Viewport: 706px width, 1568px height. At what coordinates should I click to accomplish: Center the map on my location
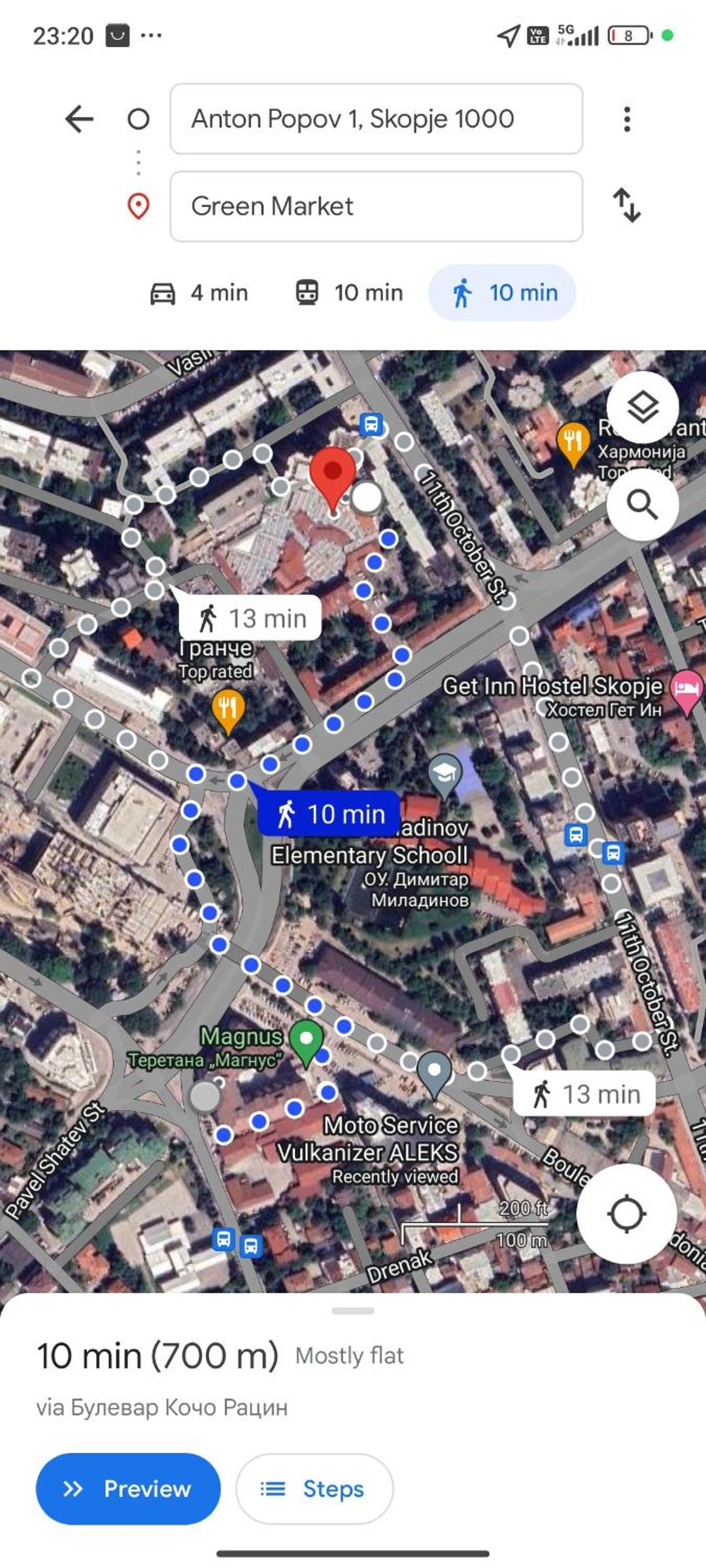pos(626,1214)
